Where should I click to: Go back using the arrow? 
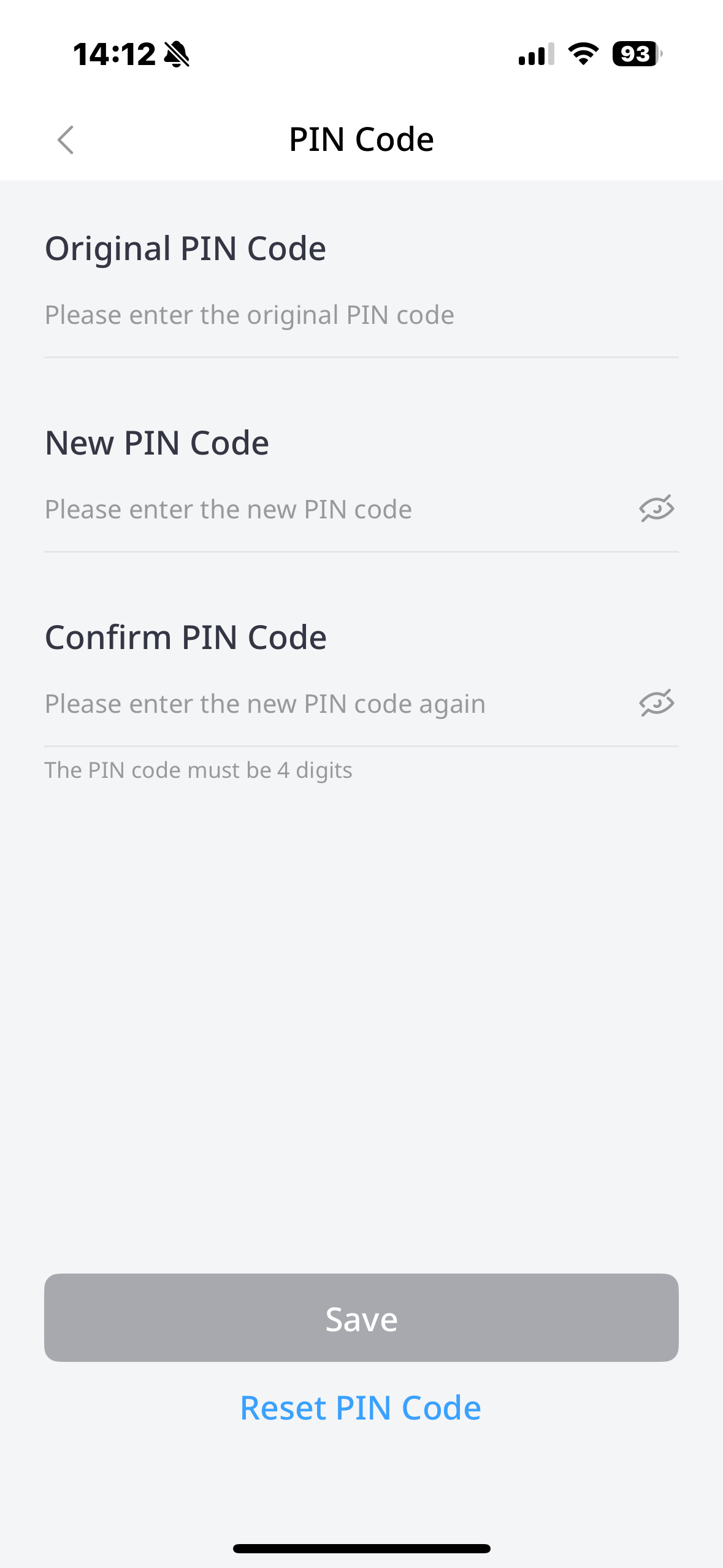click(x=66, y=140)
